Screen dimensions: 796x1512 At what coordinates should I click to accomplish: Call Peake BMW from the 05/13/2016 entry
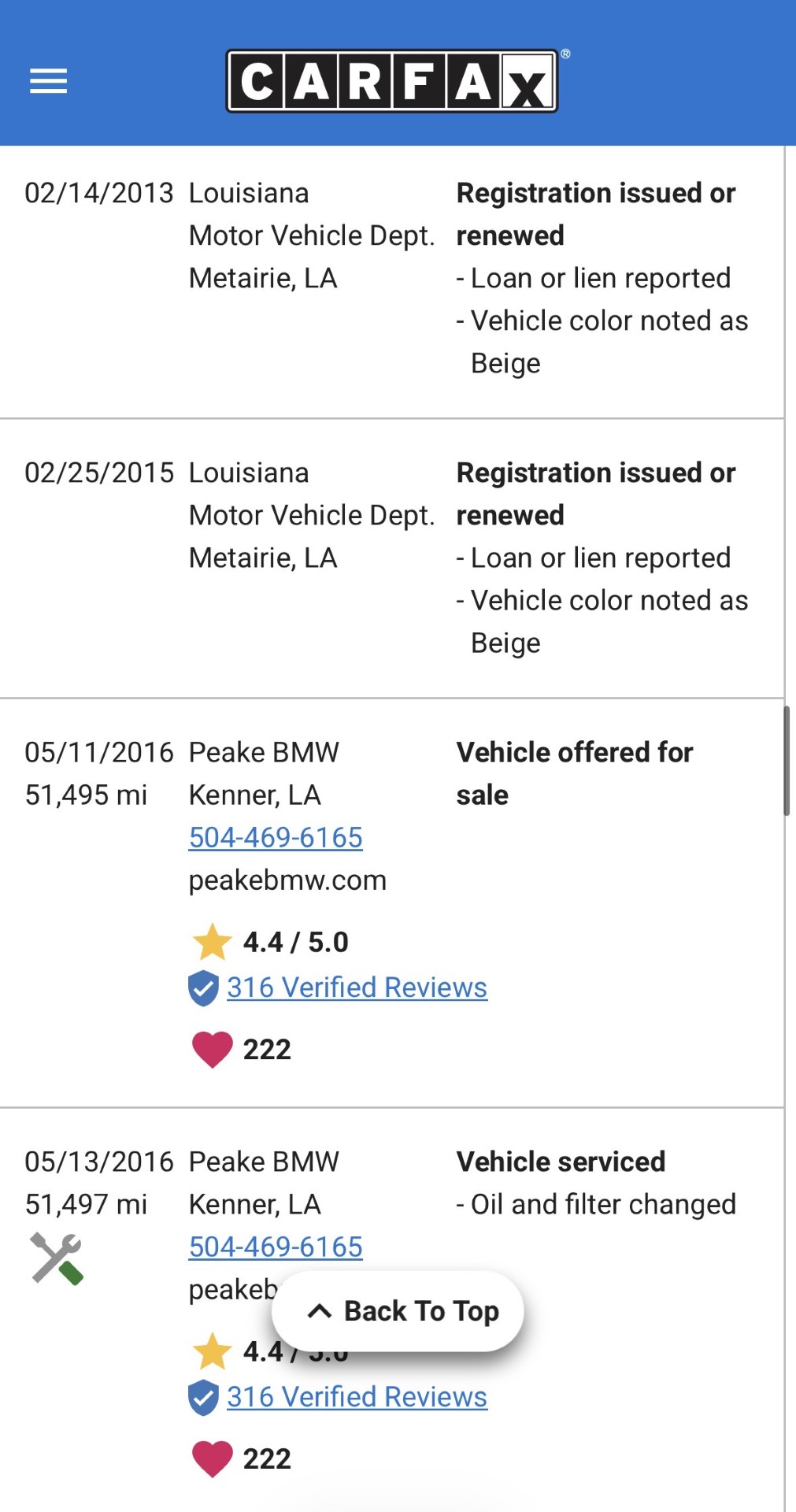tap(276, 1247)
